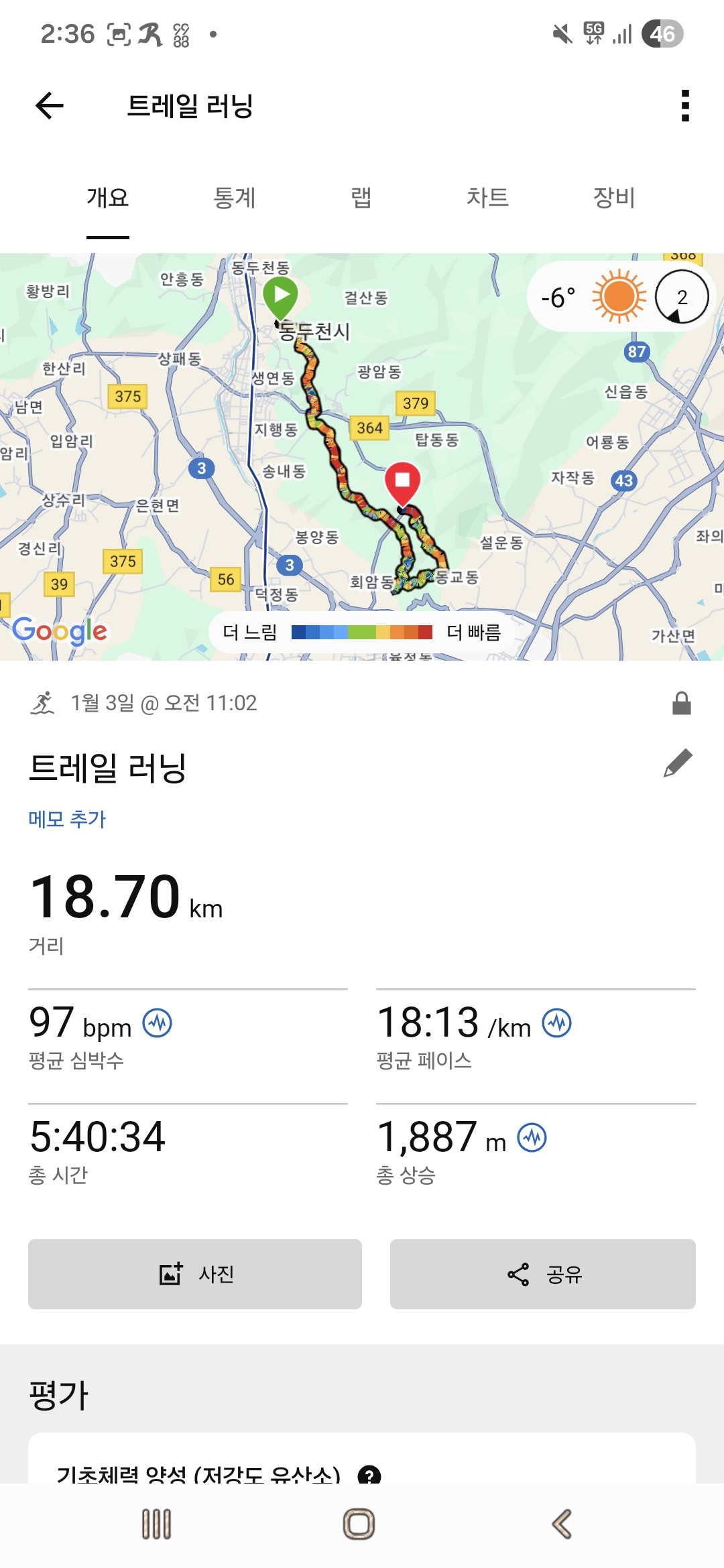This screenshot has height=1568, width=724.
Task: Open the 차트 tab
Action: tap(489, 198)
